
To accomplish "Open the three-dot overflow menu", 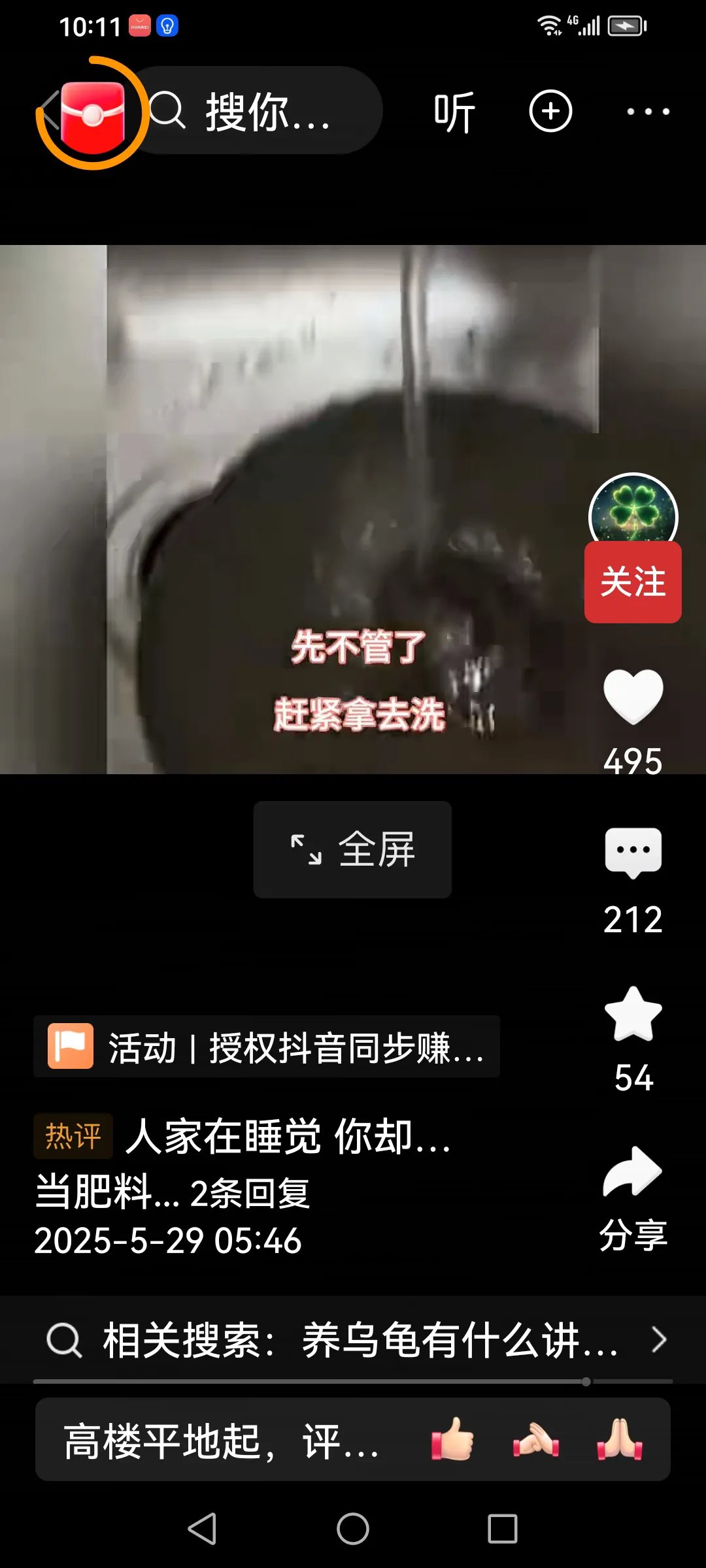I will (648, 112).
